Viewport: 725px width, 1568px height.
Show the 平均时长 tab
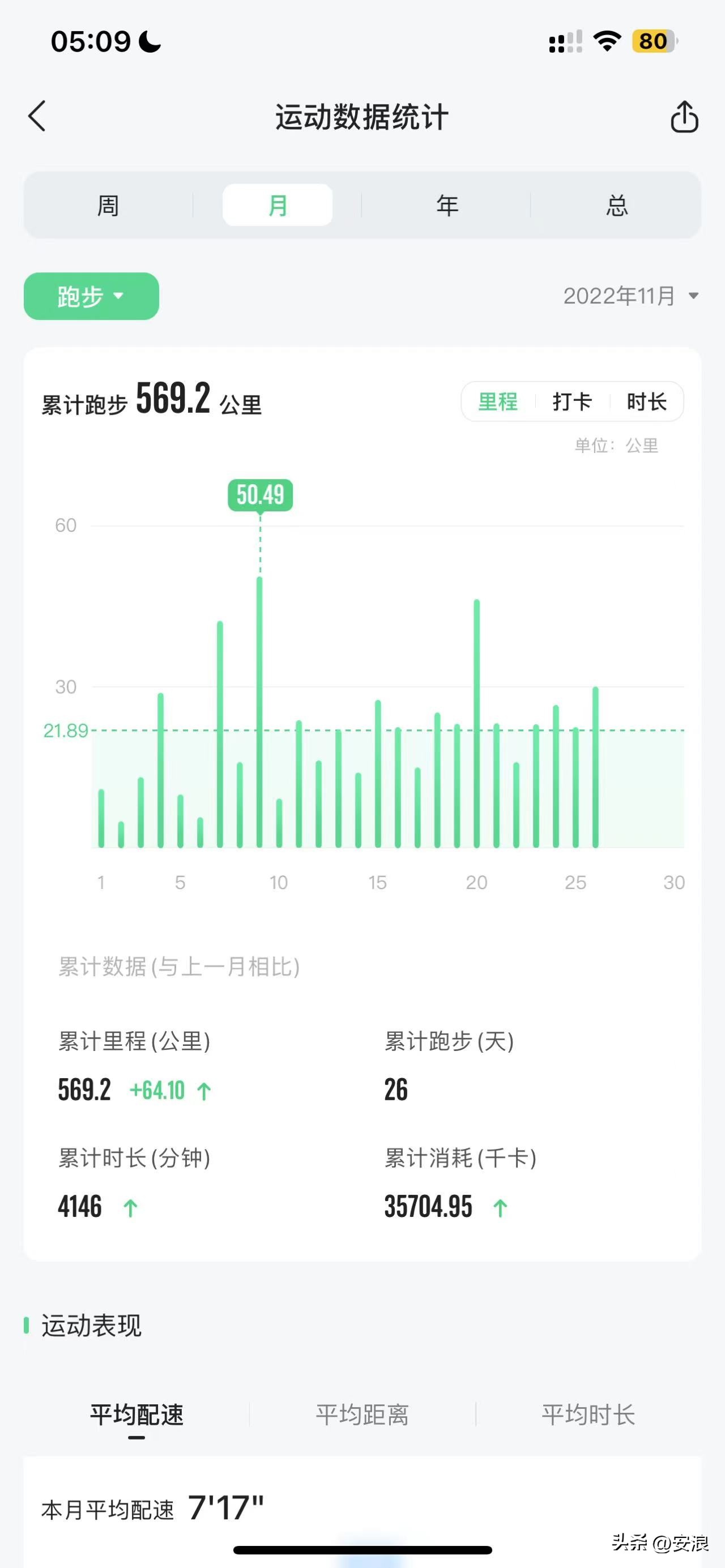588,1415
